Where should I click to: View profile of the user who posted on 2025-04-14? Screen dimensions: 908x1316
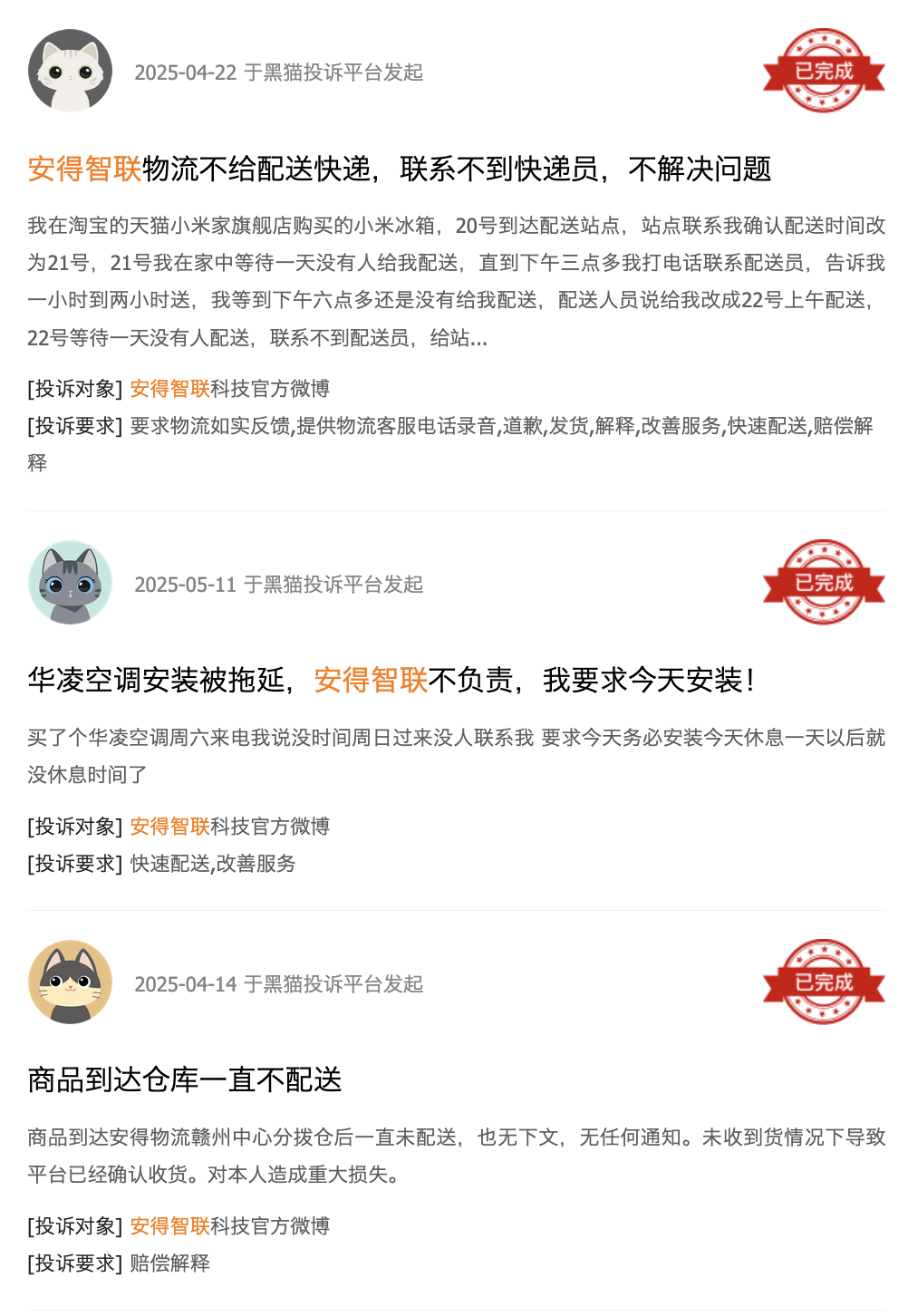71,982
